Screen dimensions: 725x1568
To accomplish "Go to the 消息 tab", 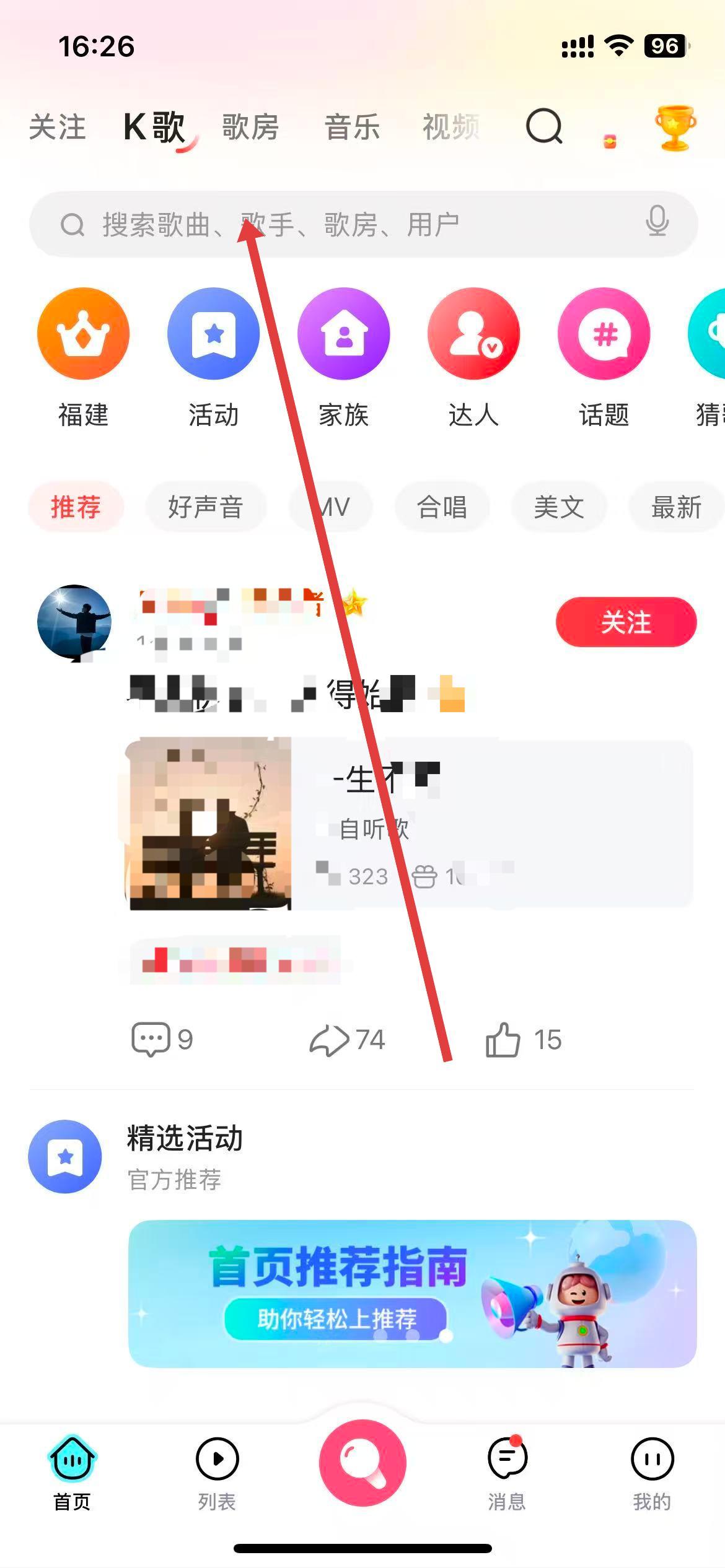I will coord(507,1473).
